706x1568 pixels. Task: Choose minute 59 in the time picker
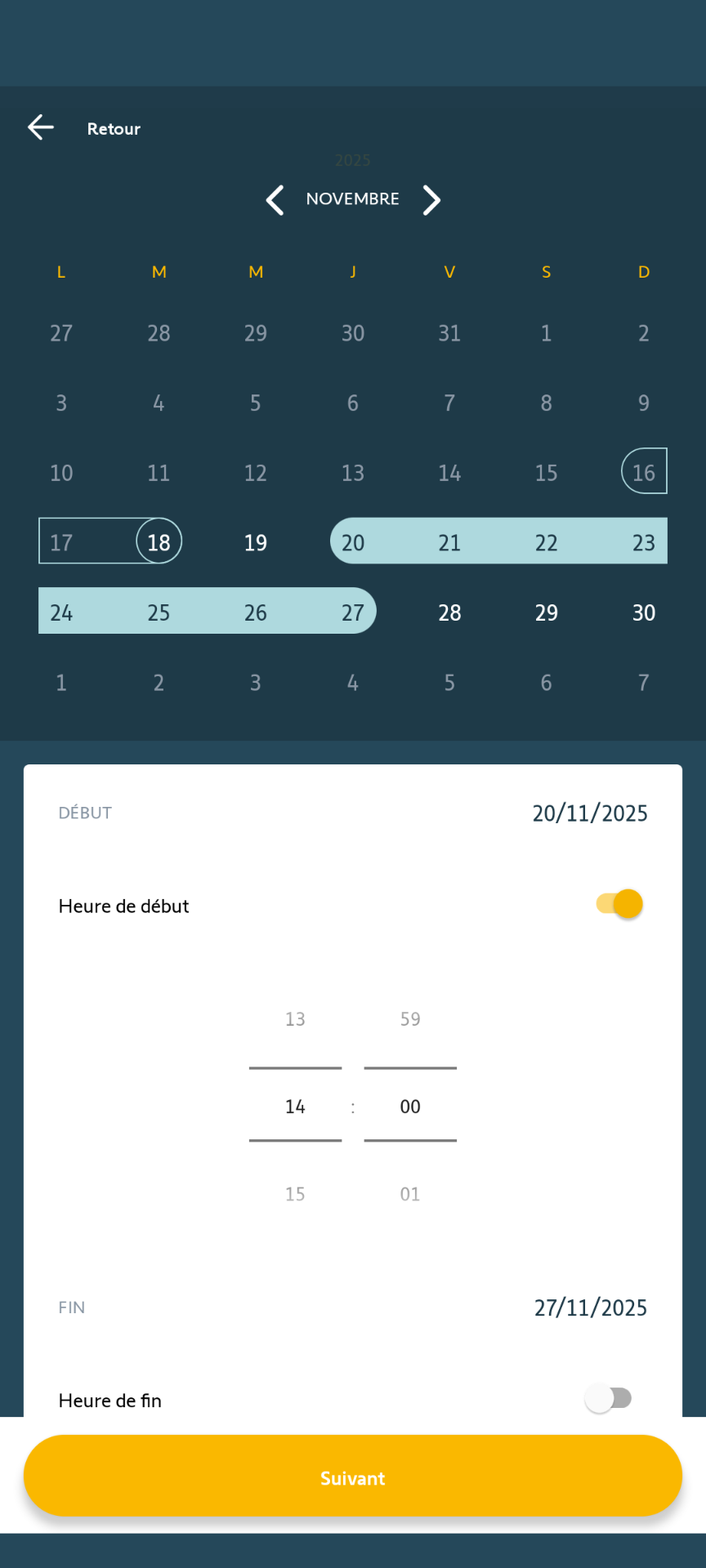(x=410, y=1019)
